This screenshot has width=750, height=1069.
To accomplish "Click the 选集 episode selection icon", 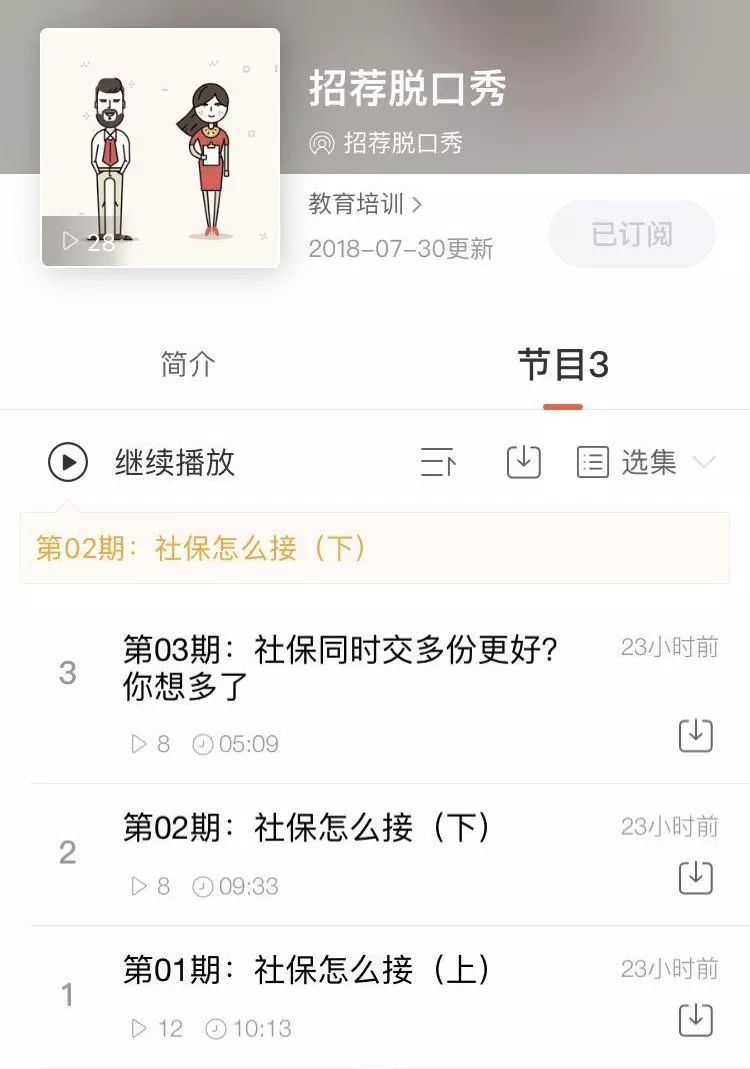I will pos(594,461).
